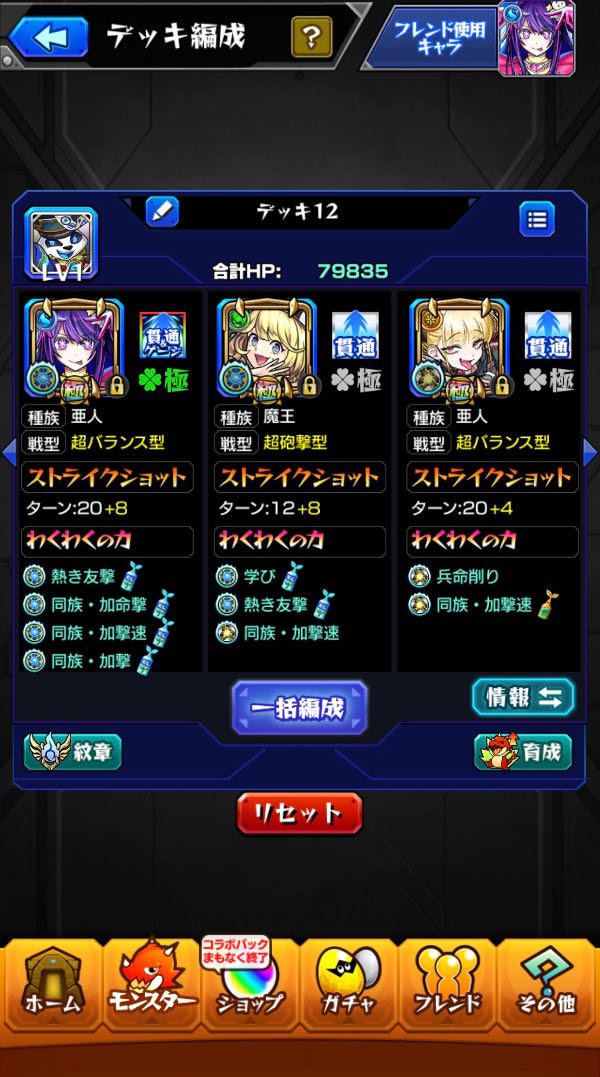Open the help question mark
Image resolution: width=600 pixels, height=1077 pixels.
311,38
